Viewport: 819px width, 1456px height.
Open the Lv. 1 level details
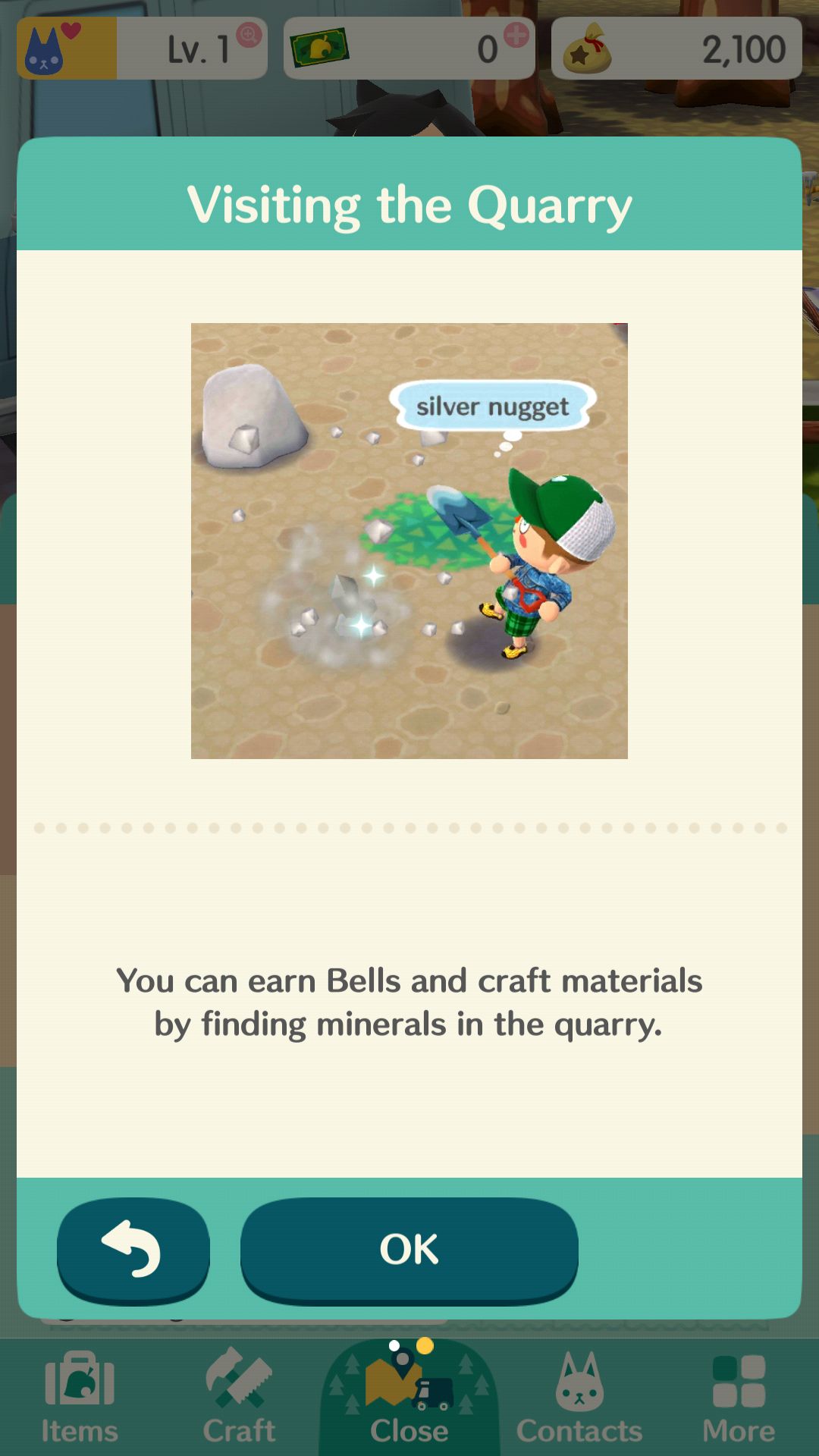pos(143,49)
